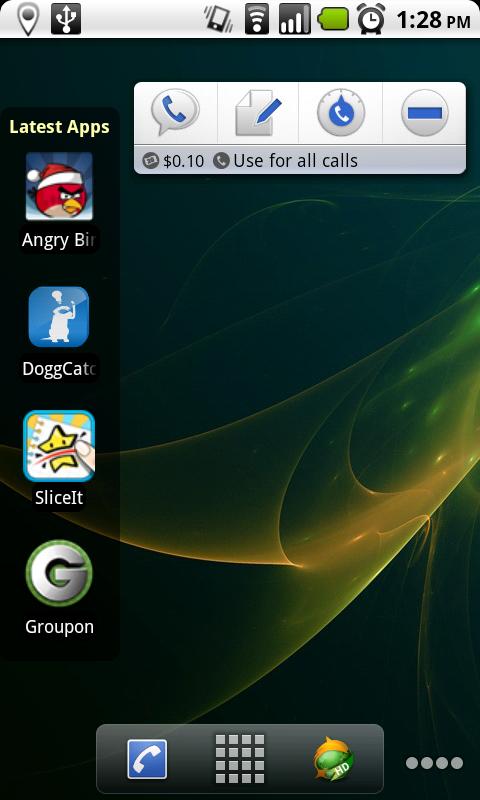The height and width of the screenshot is (800, 480).
Task: Tap the blue minus button in the widget
Action: pos(424,113)
